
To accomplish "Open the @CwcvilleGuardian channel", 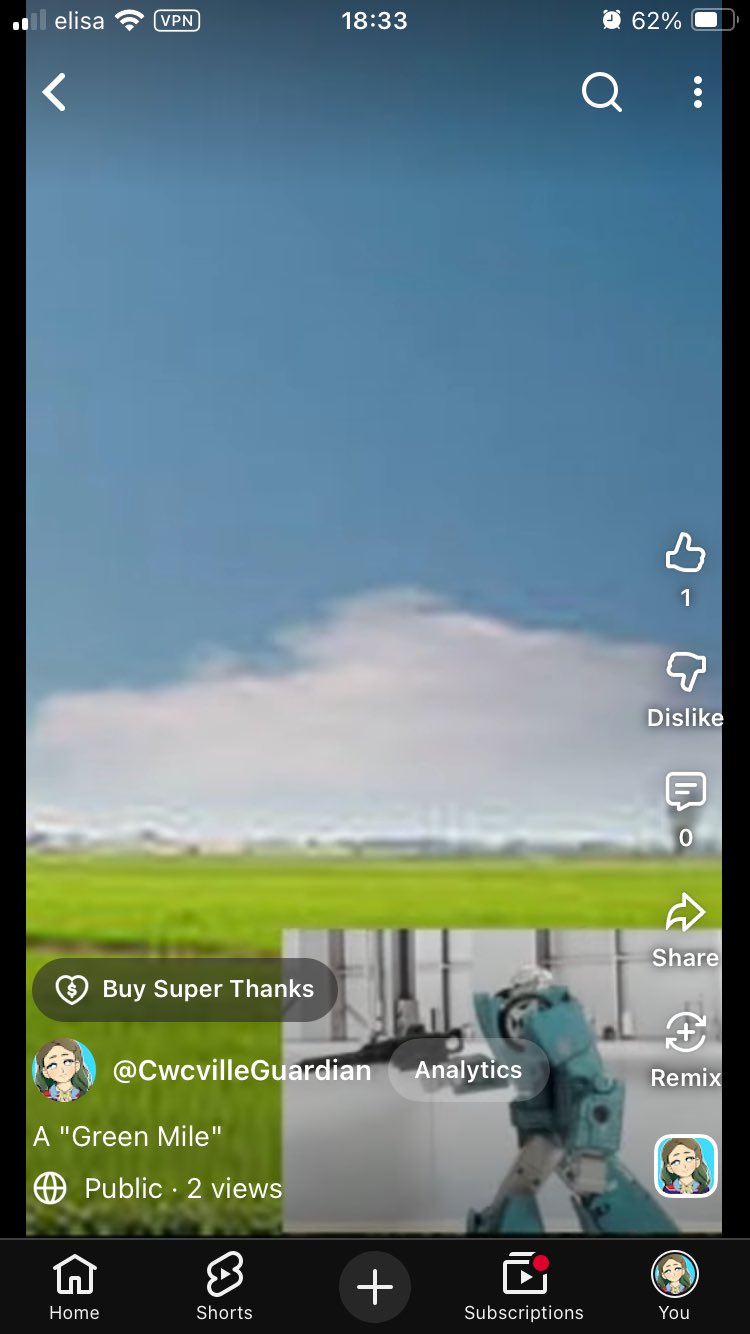I will (240, 1070).
